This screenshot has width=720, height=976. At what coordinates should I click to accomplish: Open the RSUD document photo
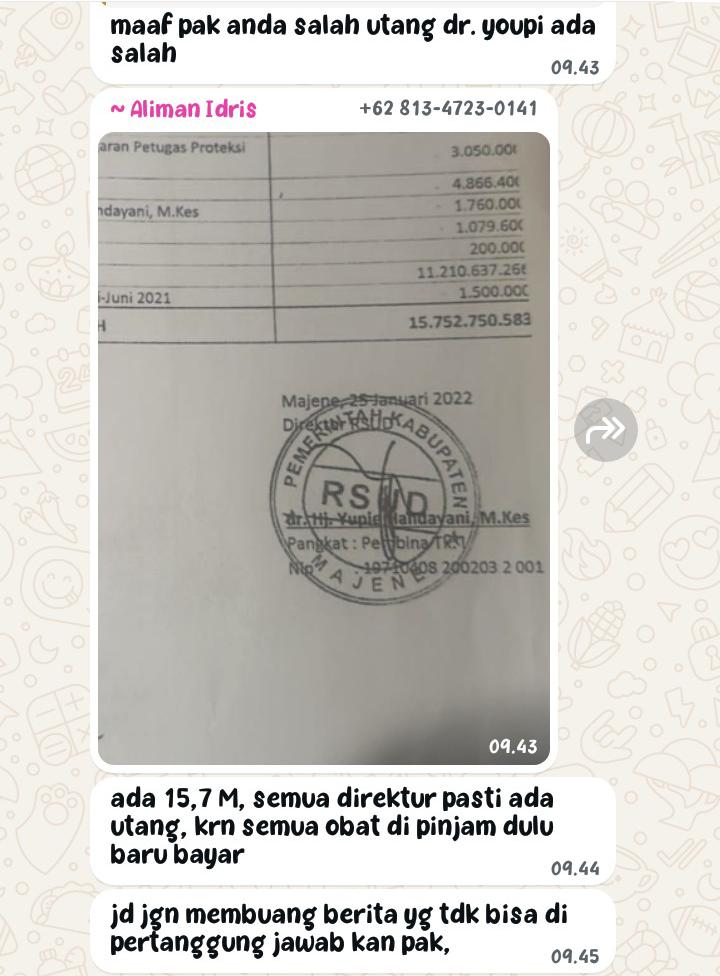[323, 448]
